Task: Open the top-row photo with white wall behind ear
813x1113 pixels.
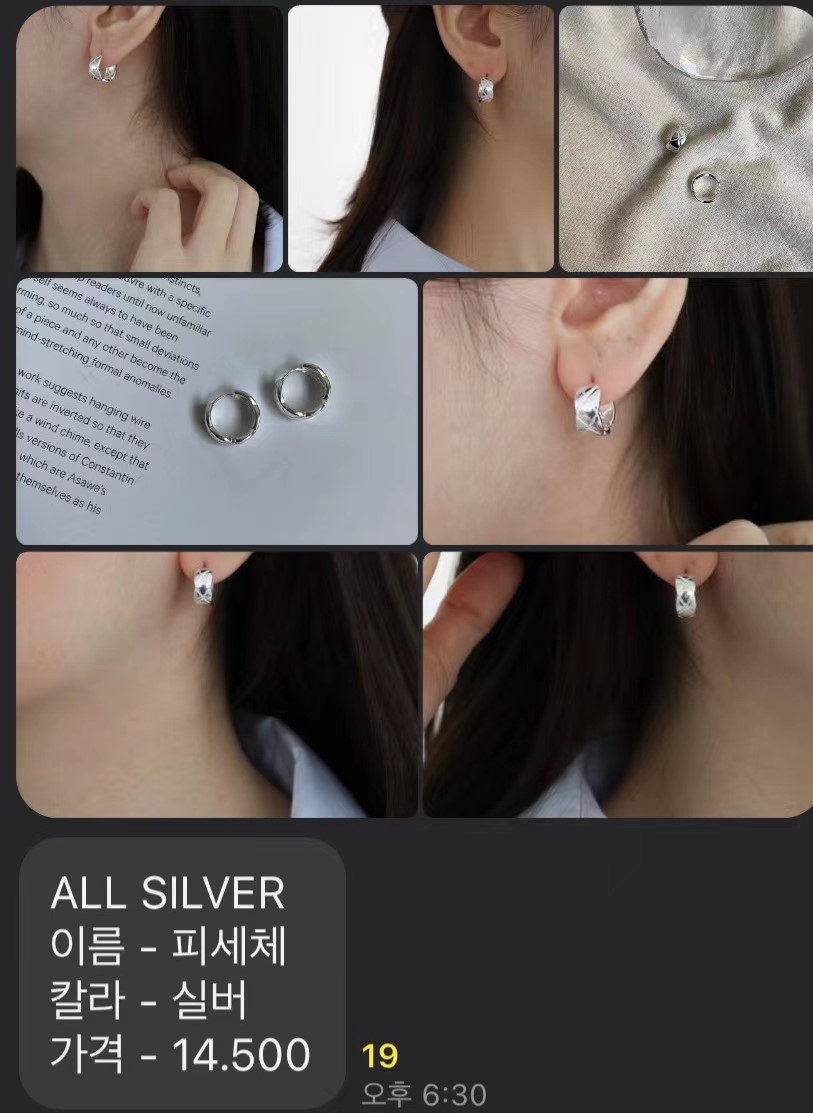Action: pyautogui.click(x=420, y=138)
